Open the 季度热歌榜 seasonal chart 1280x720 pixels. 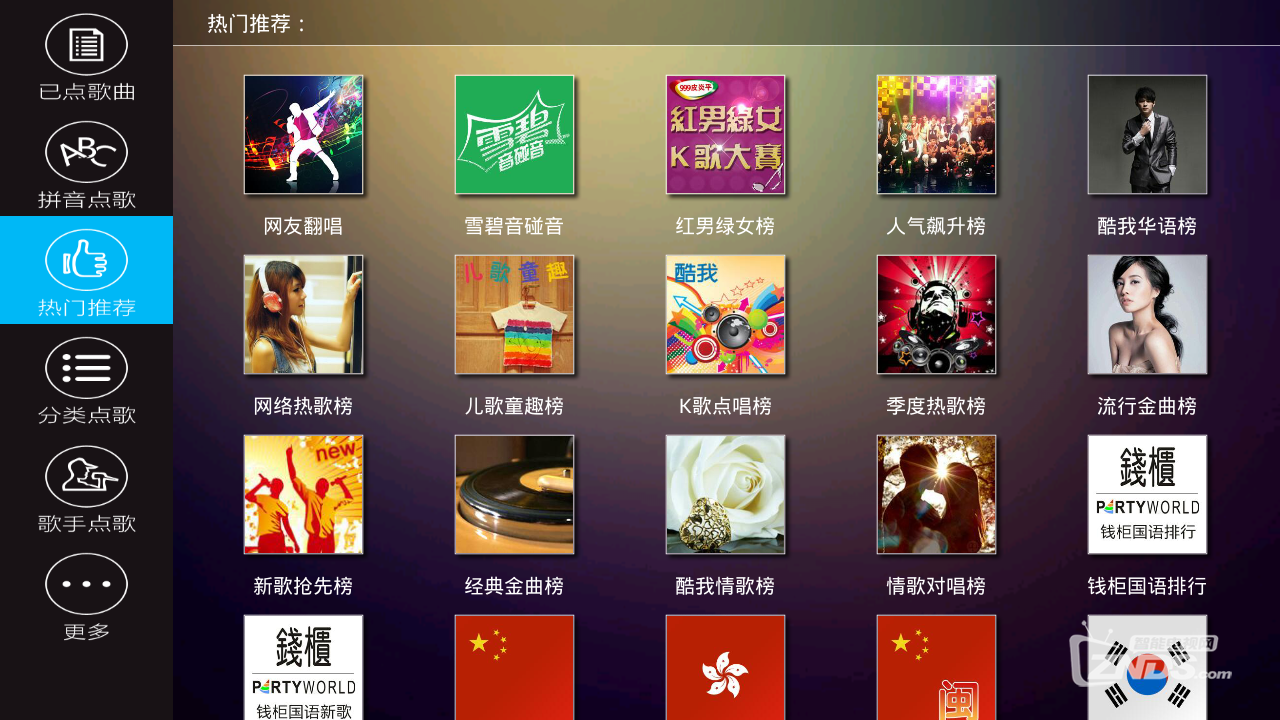tap(936, 315)
